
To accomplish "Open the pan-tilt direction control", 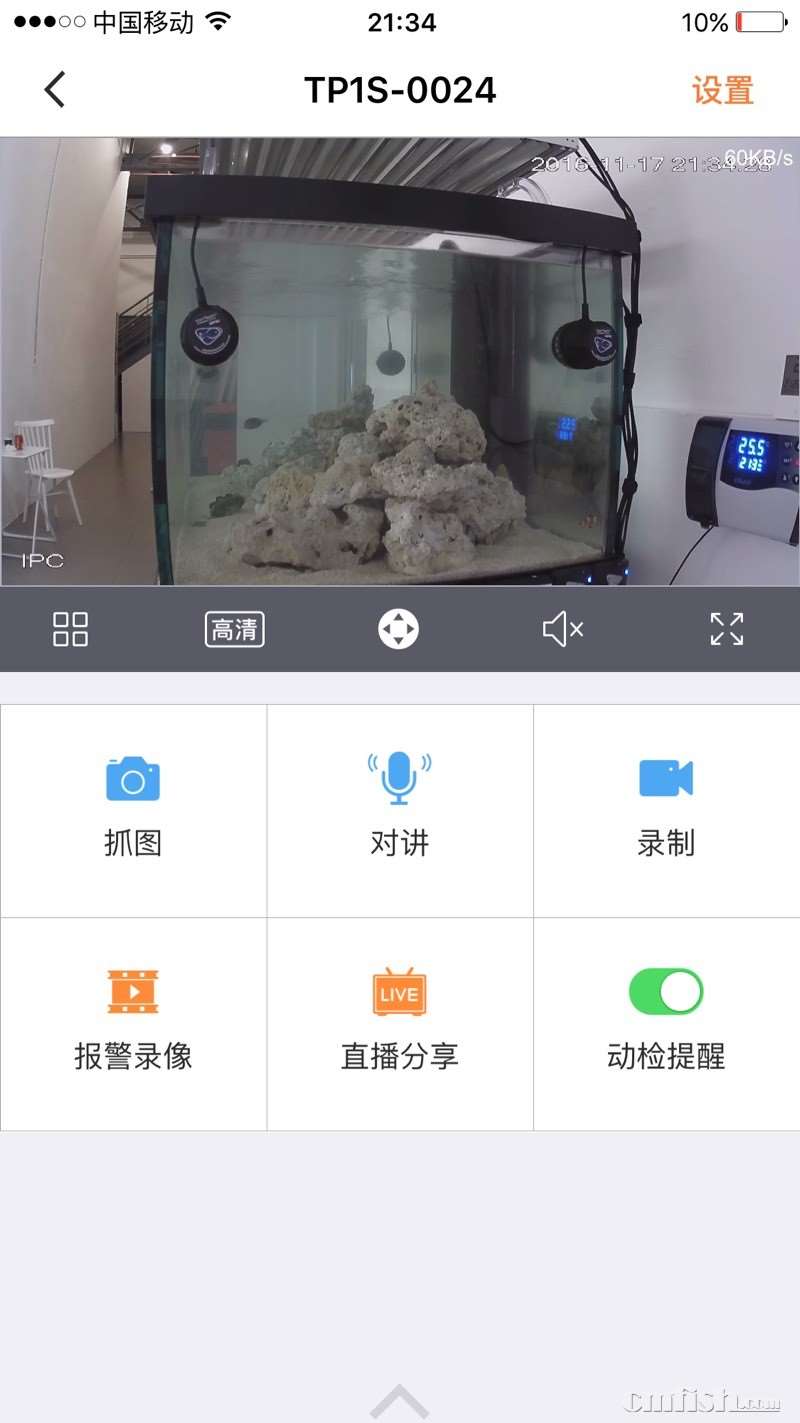I will click(x=398, y=629).
